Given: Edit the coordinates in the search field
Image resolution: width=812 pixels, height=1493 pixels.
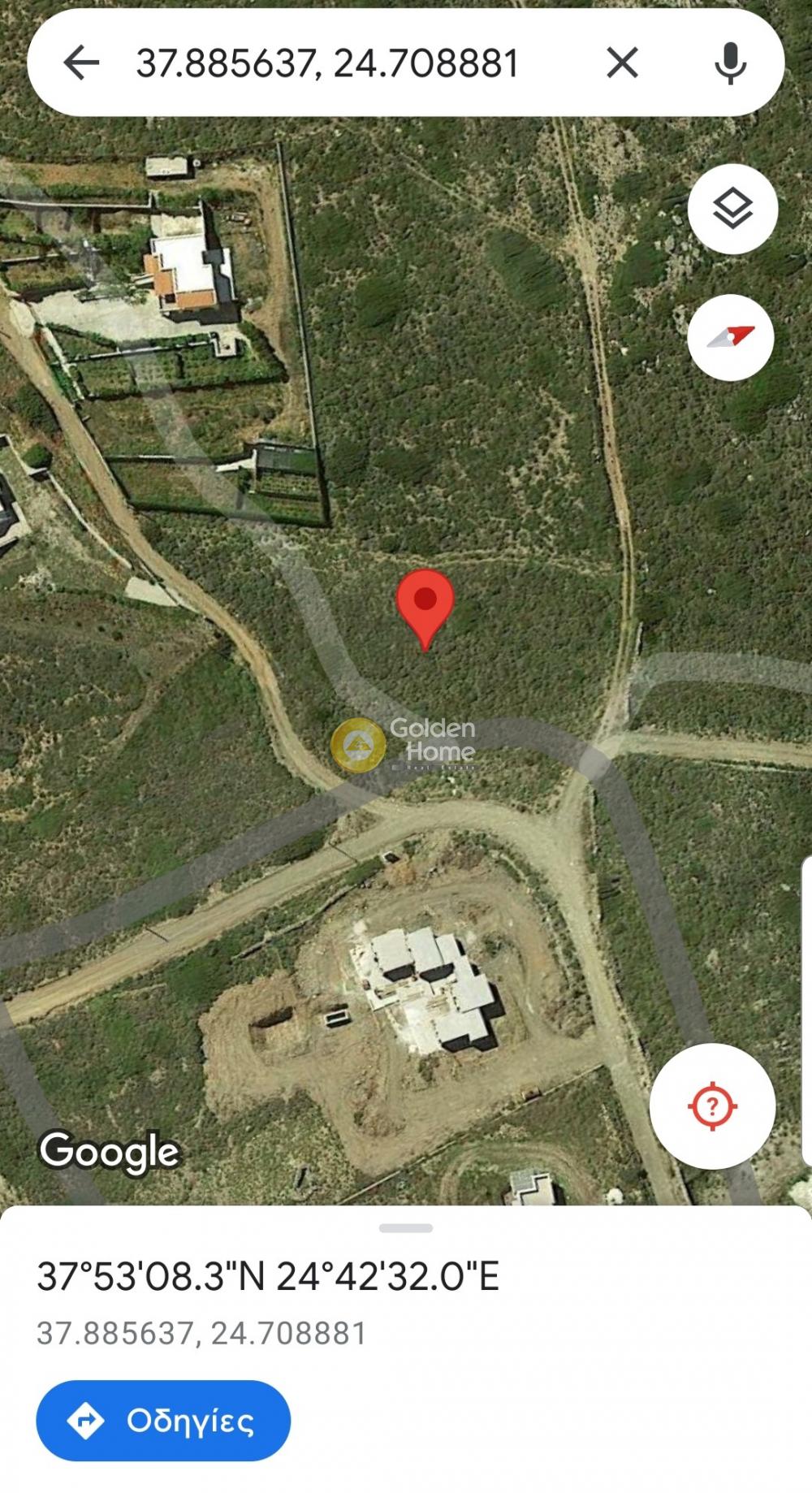Looking at the screenshot, I should (326, 63).
